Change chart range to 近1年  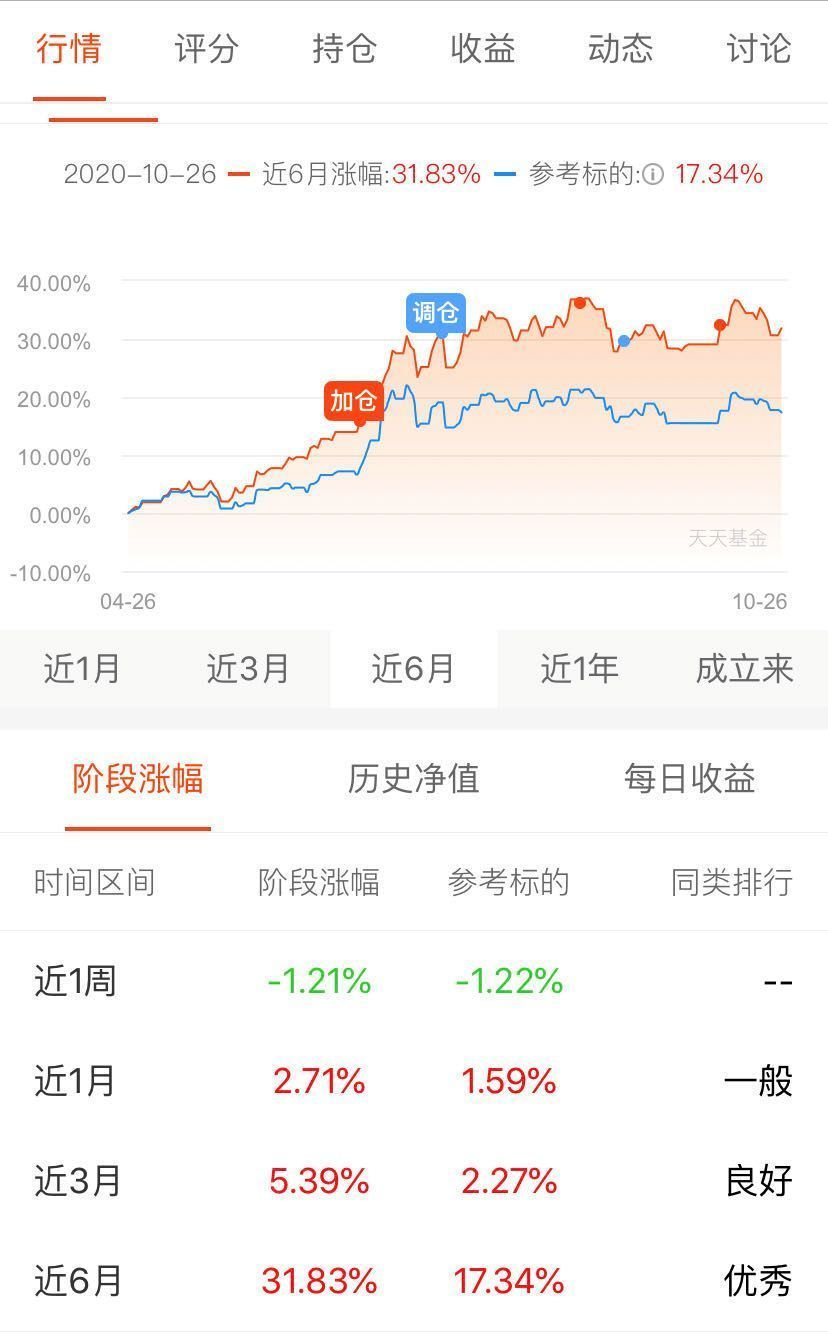pyautogui.click(x=579, y=668)
